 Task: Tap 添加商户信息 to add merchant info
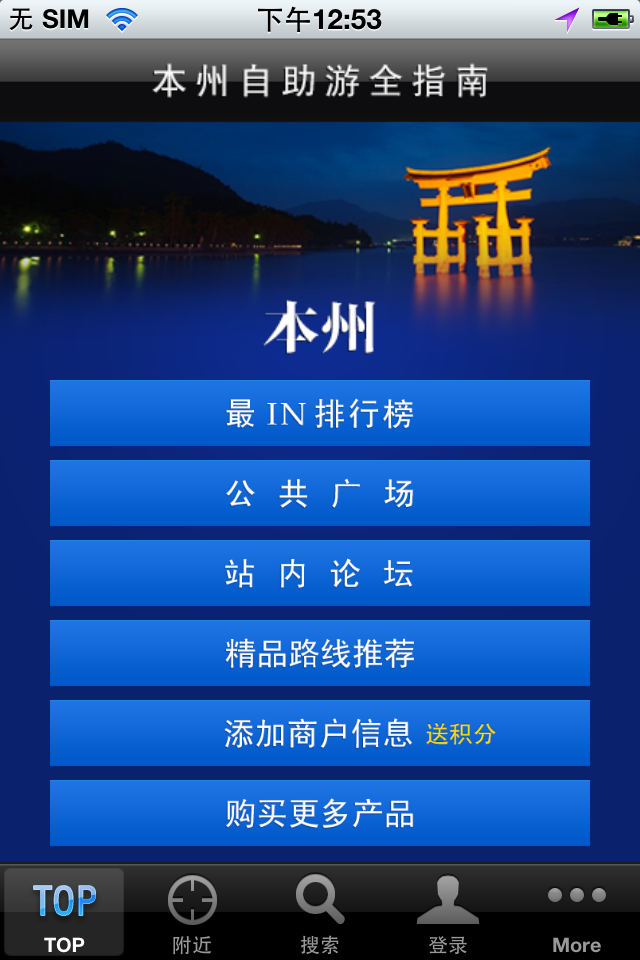[320, 733]
